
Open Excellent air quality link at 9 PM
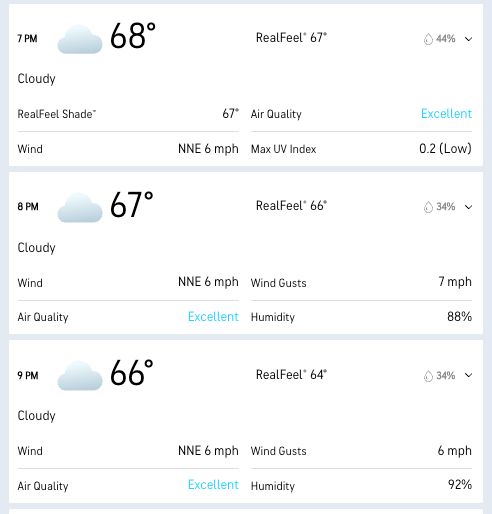[x=213, y=485]
